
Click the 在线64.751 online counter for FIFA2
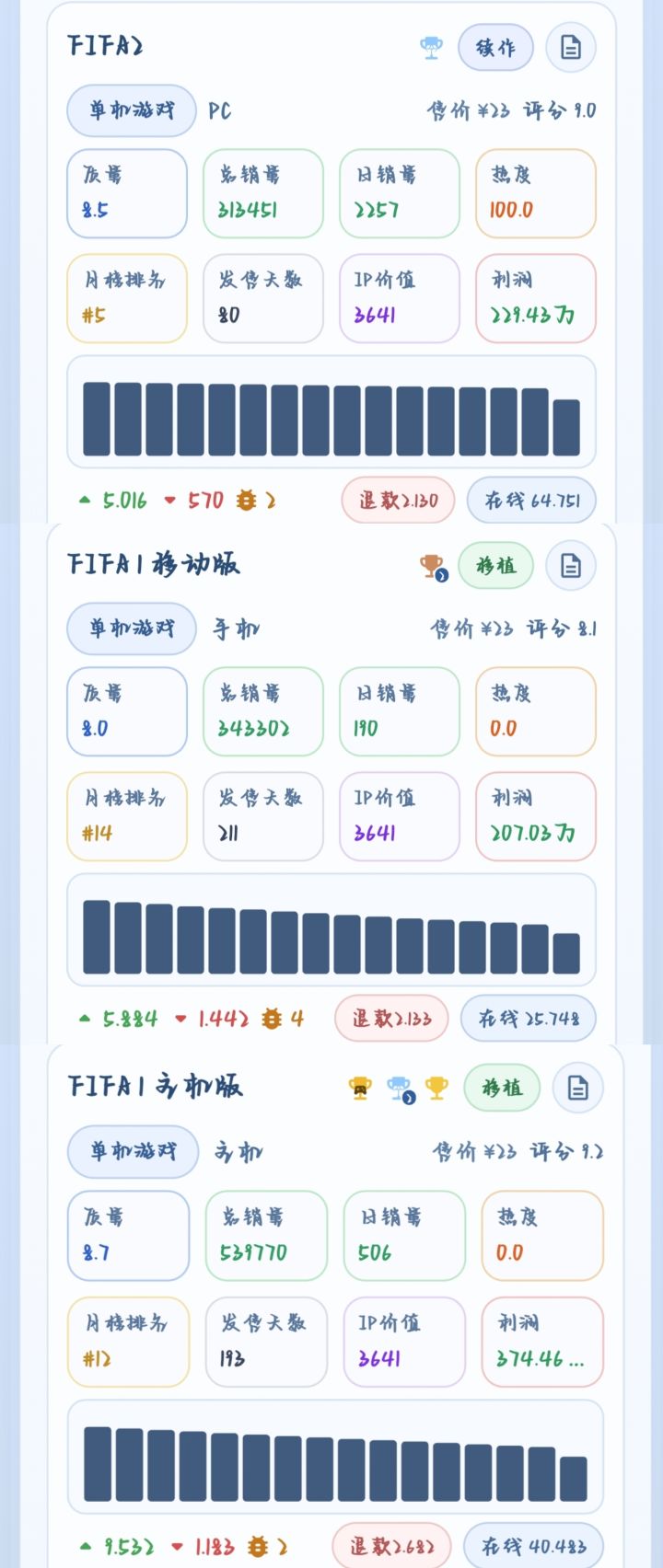coord(531,501)
